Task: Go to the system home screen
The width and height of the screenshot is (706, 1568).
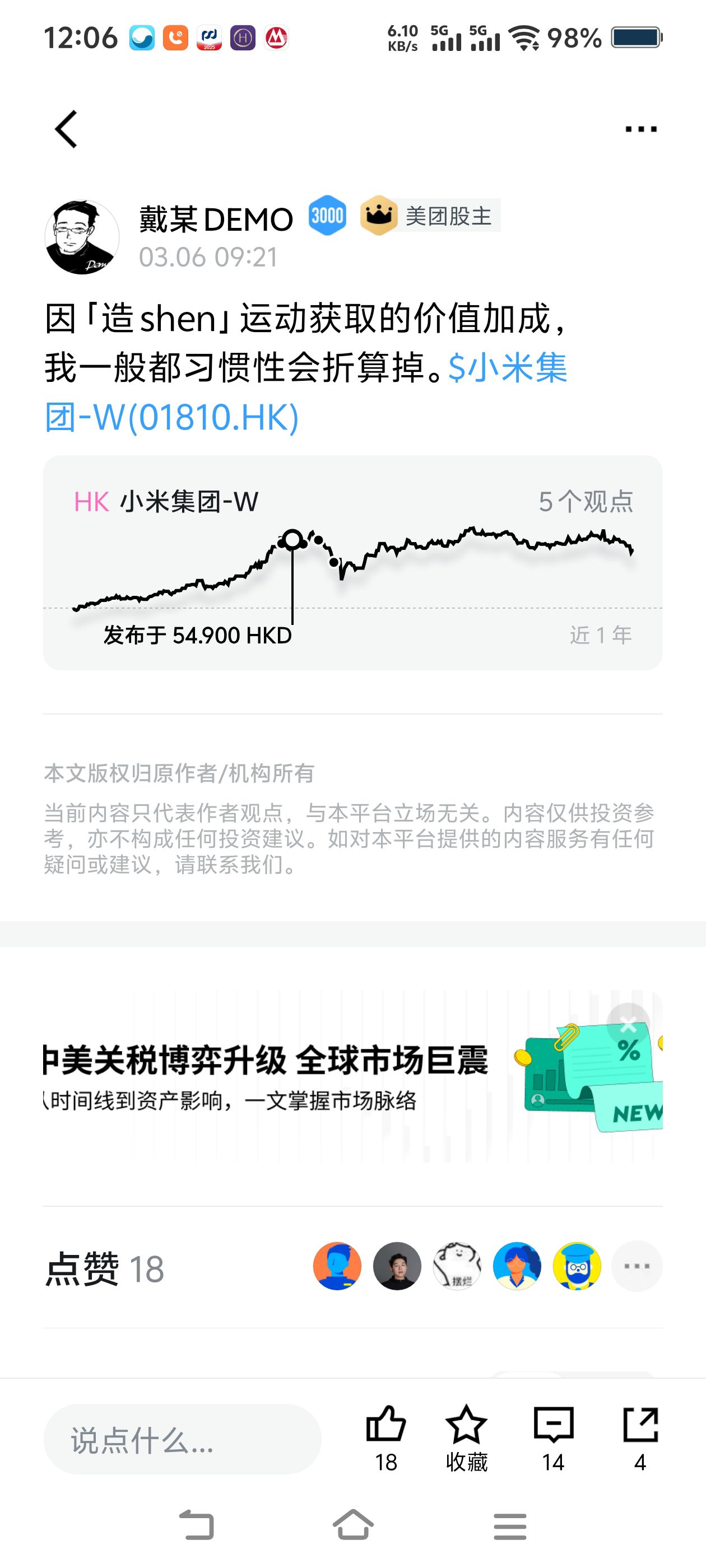Action: tap(354, 1525)
